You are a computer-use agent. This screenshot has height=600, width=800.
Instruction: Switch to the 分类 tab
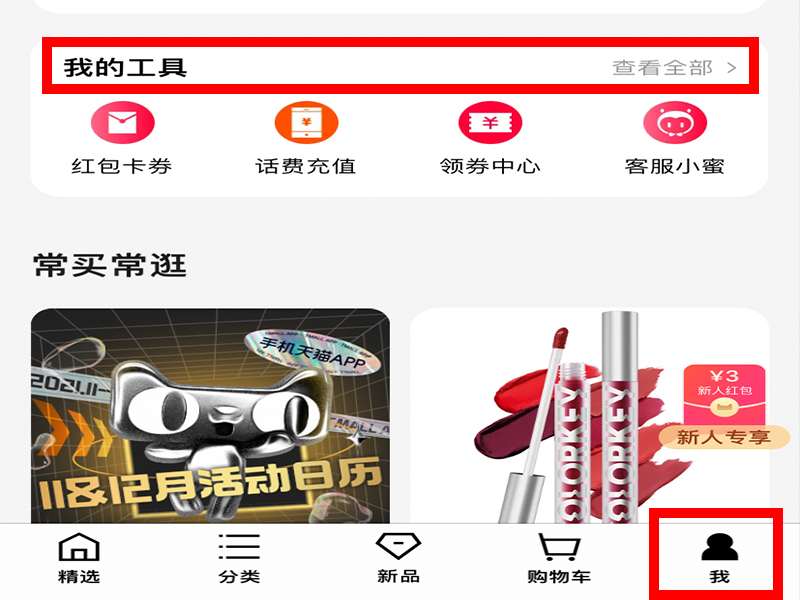pos(239,558)
